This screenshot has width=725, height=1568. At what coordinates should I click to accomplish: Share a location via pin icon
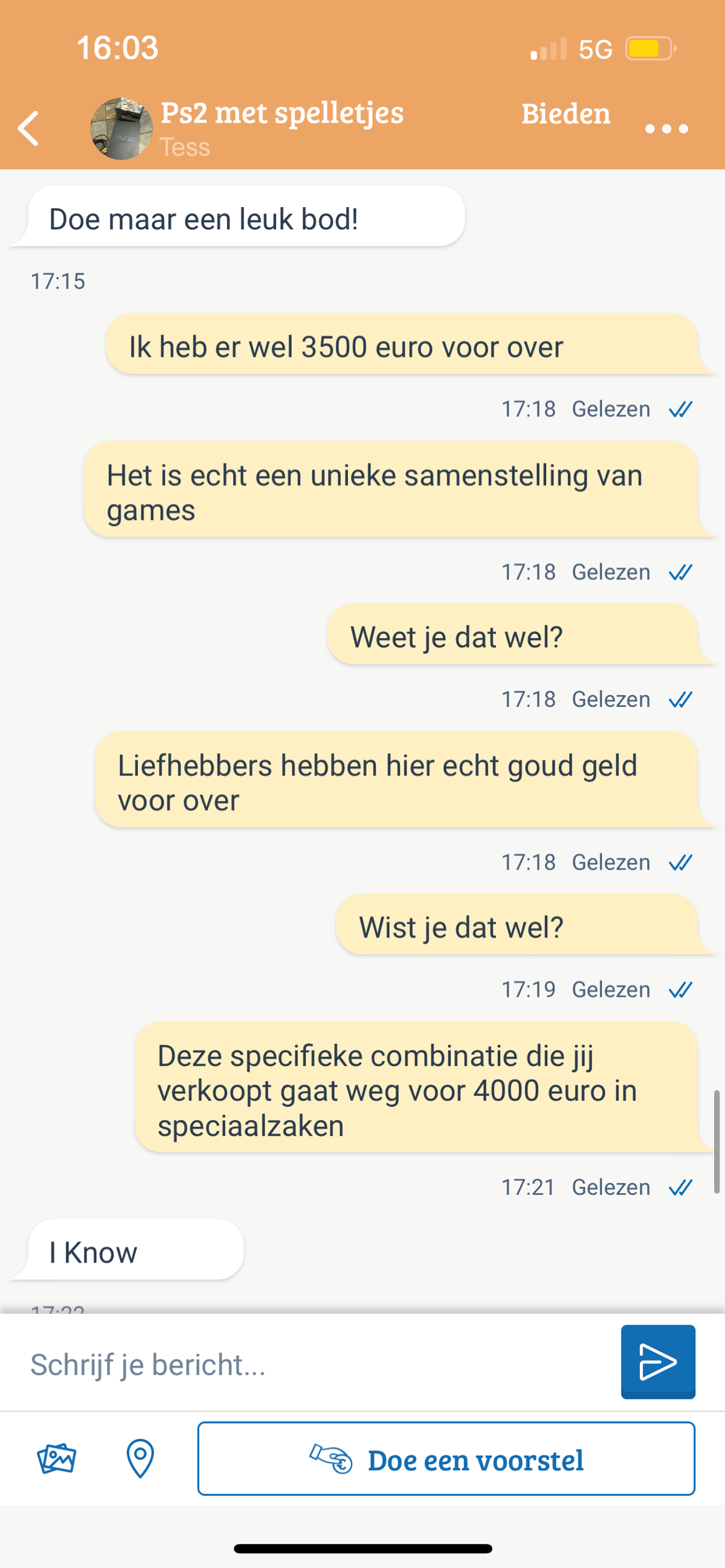click(x=140, y=1459)
